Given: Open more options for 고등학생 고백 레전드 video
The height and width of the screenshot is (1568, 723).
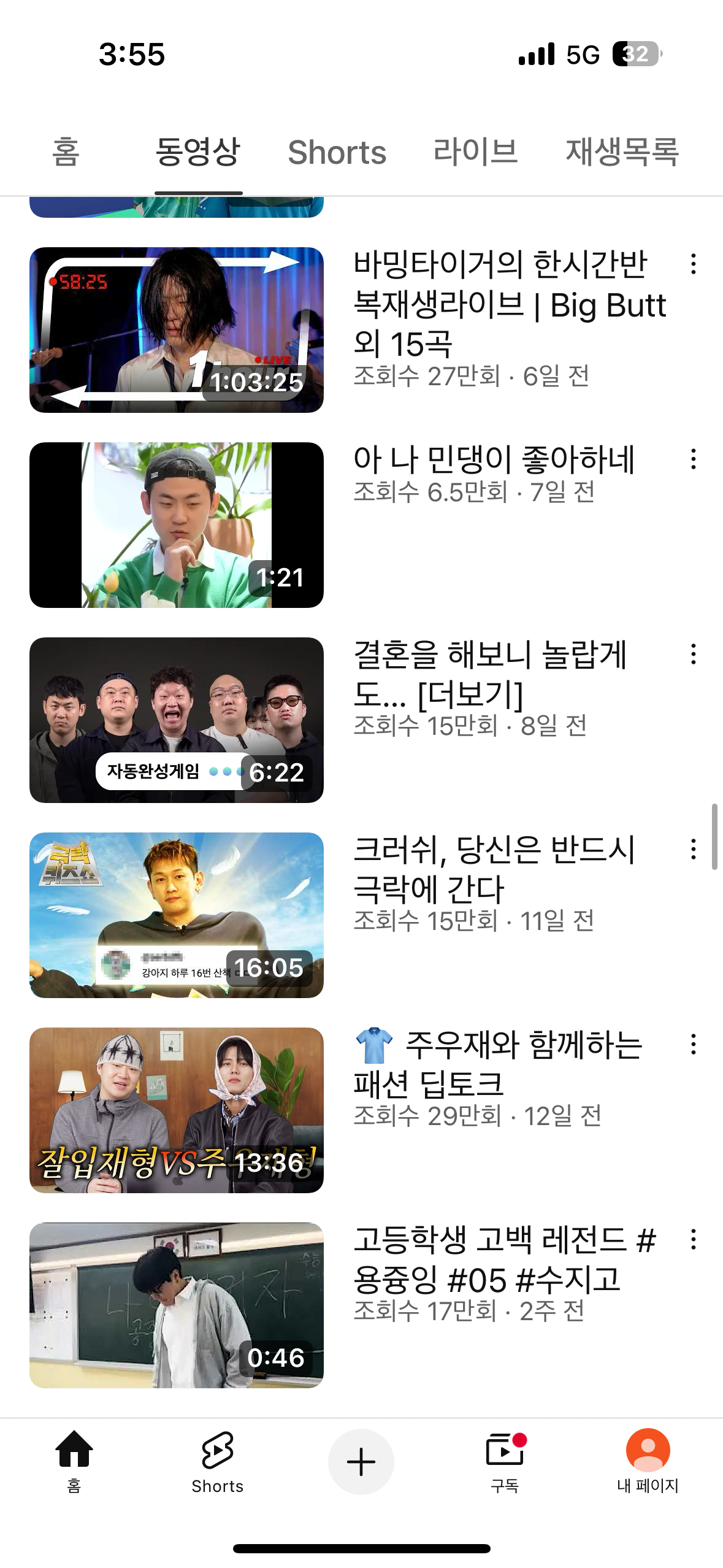Looking at the screenshot, I should point(694,1240).
